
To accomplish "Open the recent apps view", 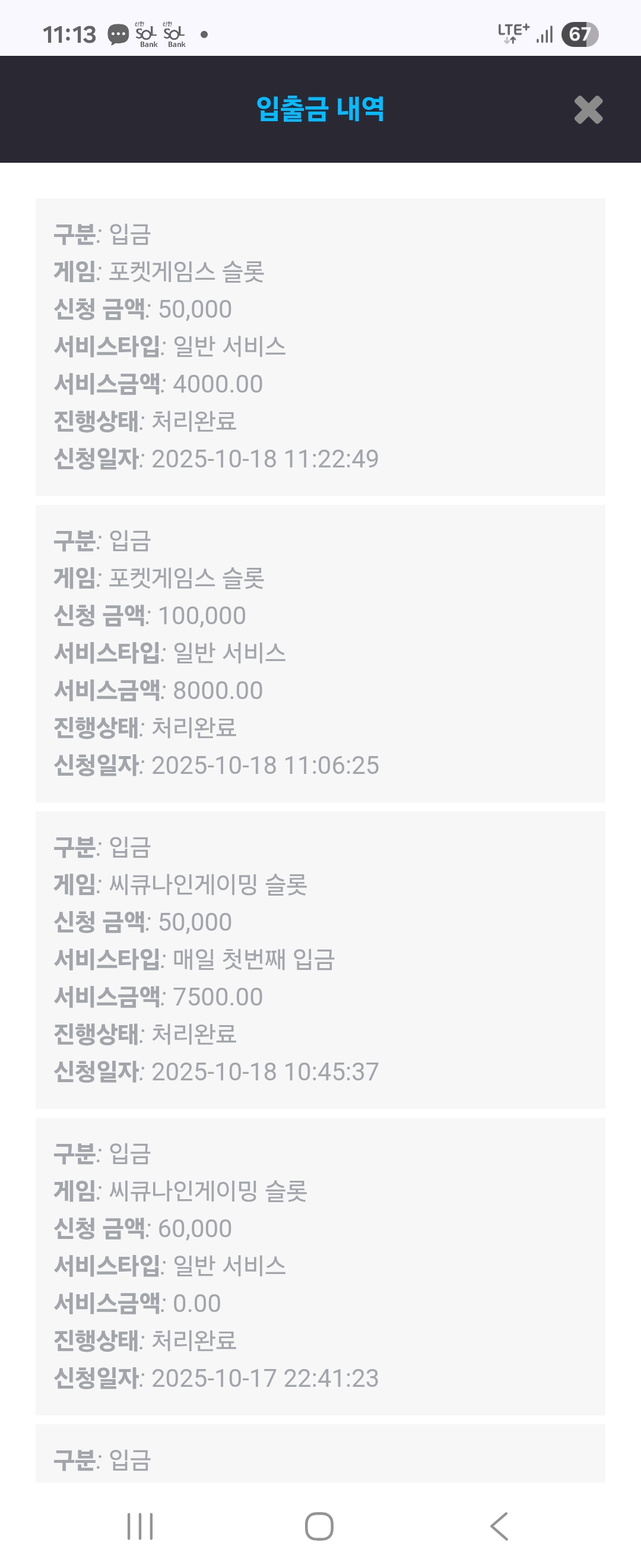I will pos(140,1526).
